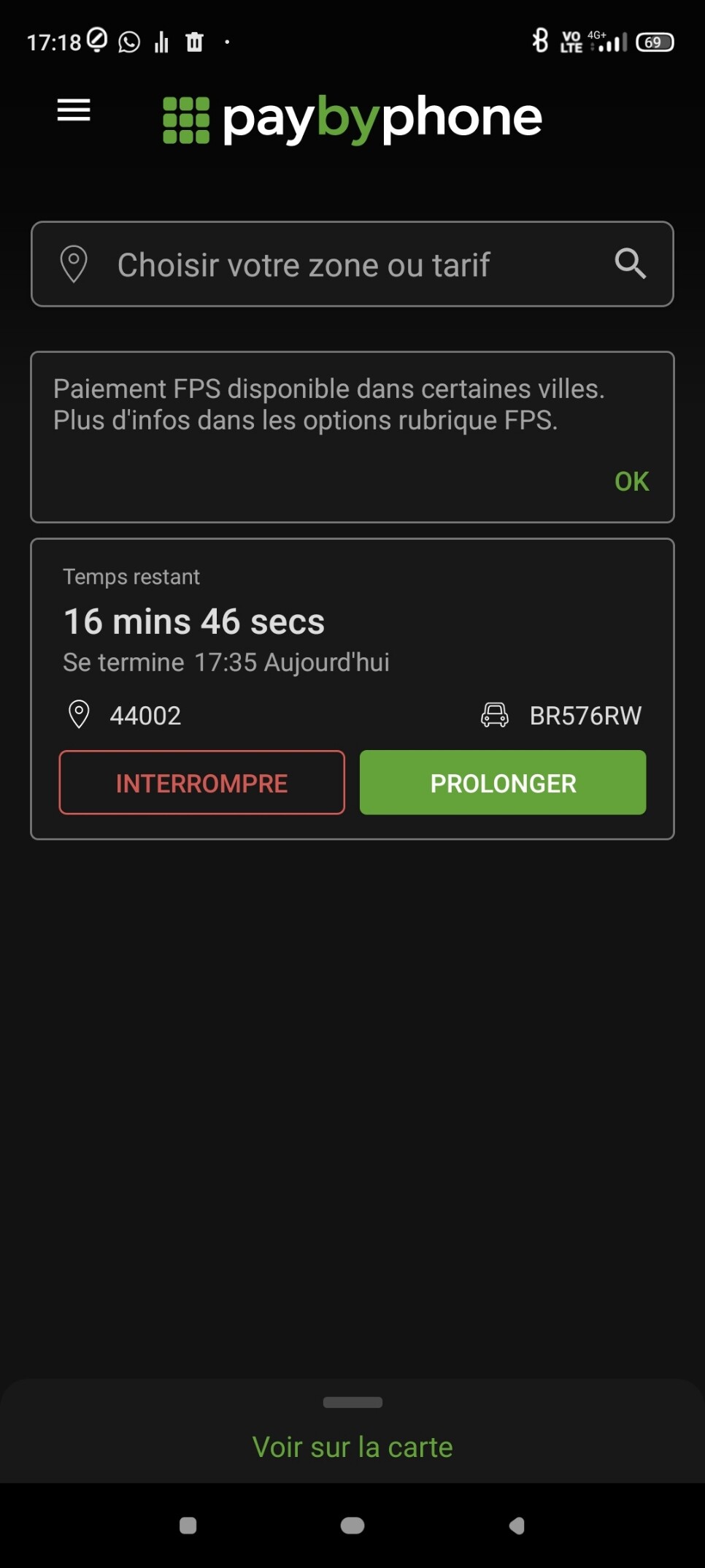Viewport: 705px width, 1568px height.
Task: Stop parking with INTERROMPRE
Action: coord(201,783)
